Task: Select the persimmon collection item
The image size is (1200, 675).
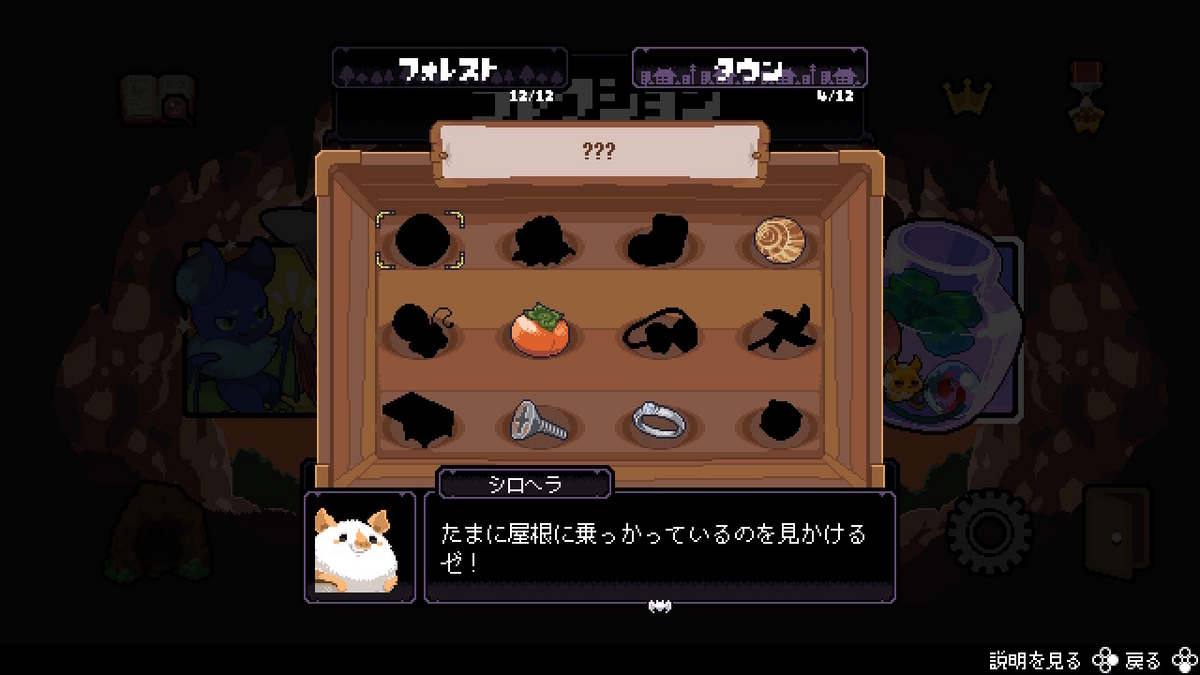Action: point(540,330)
